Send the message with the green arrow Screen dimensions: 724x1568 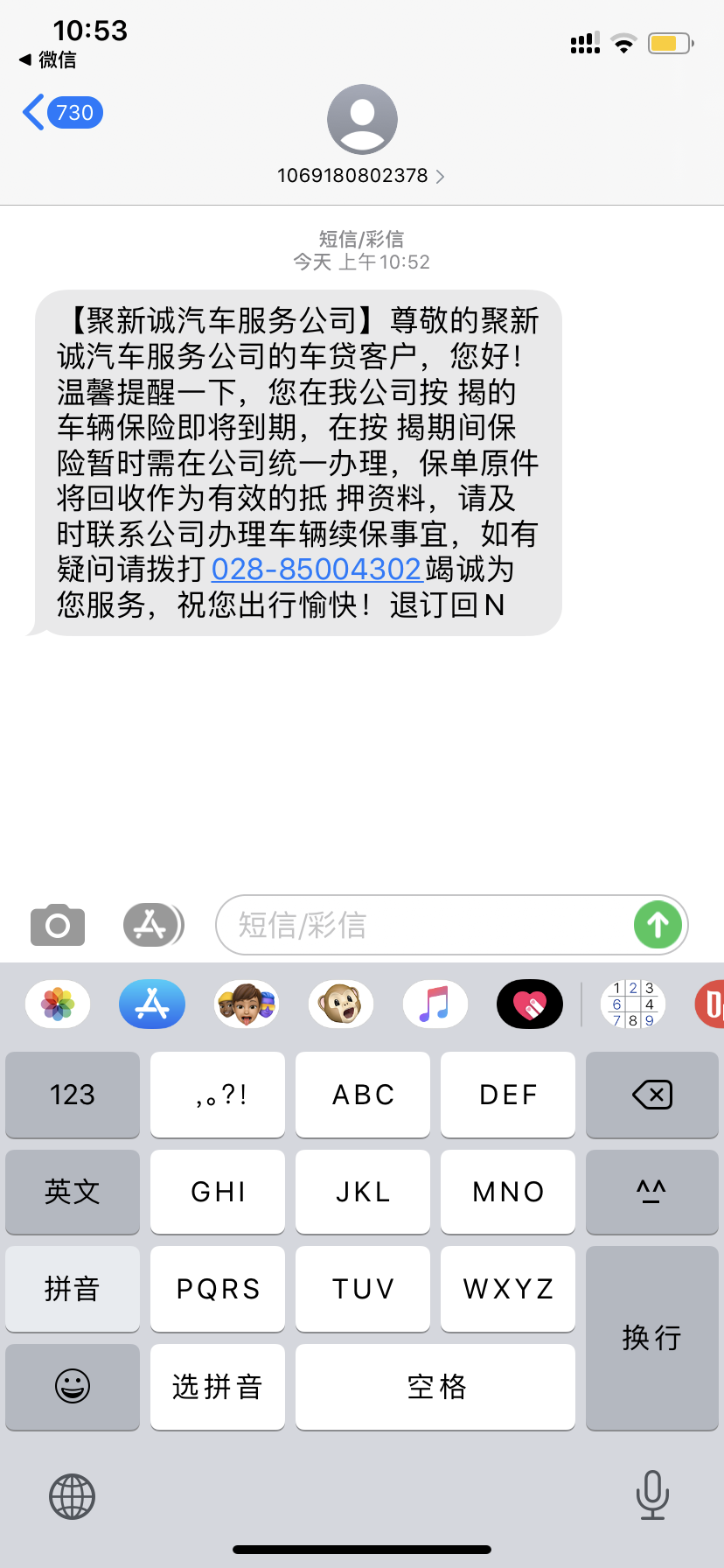pos(658,925)
